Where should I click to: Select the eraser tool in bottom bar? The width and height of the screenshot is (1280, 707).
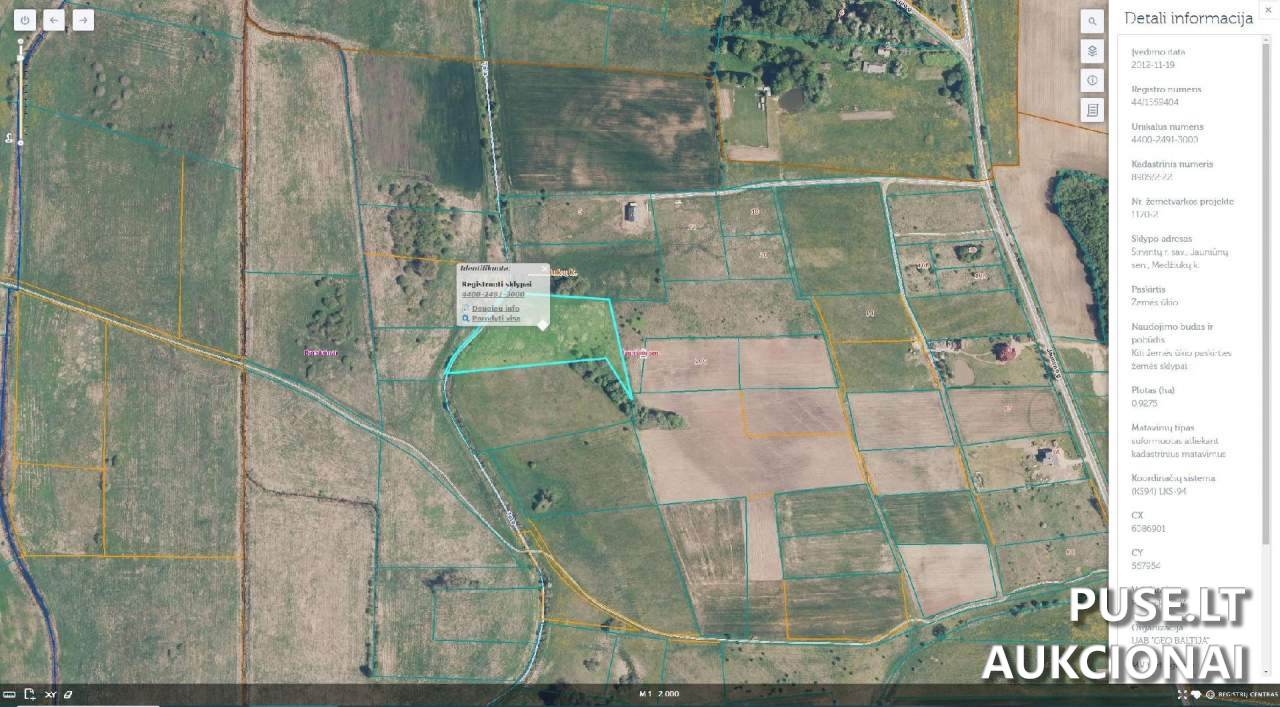pos(69,694)
